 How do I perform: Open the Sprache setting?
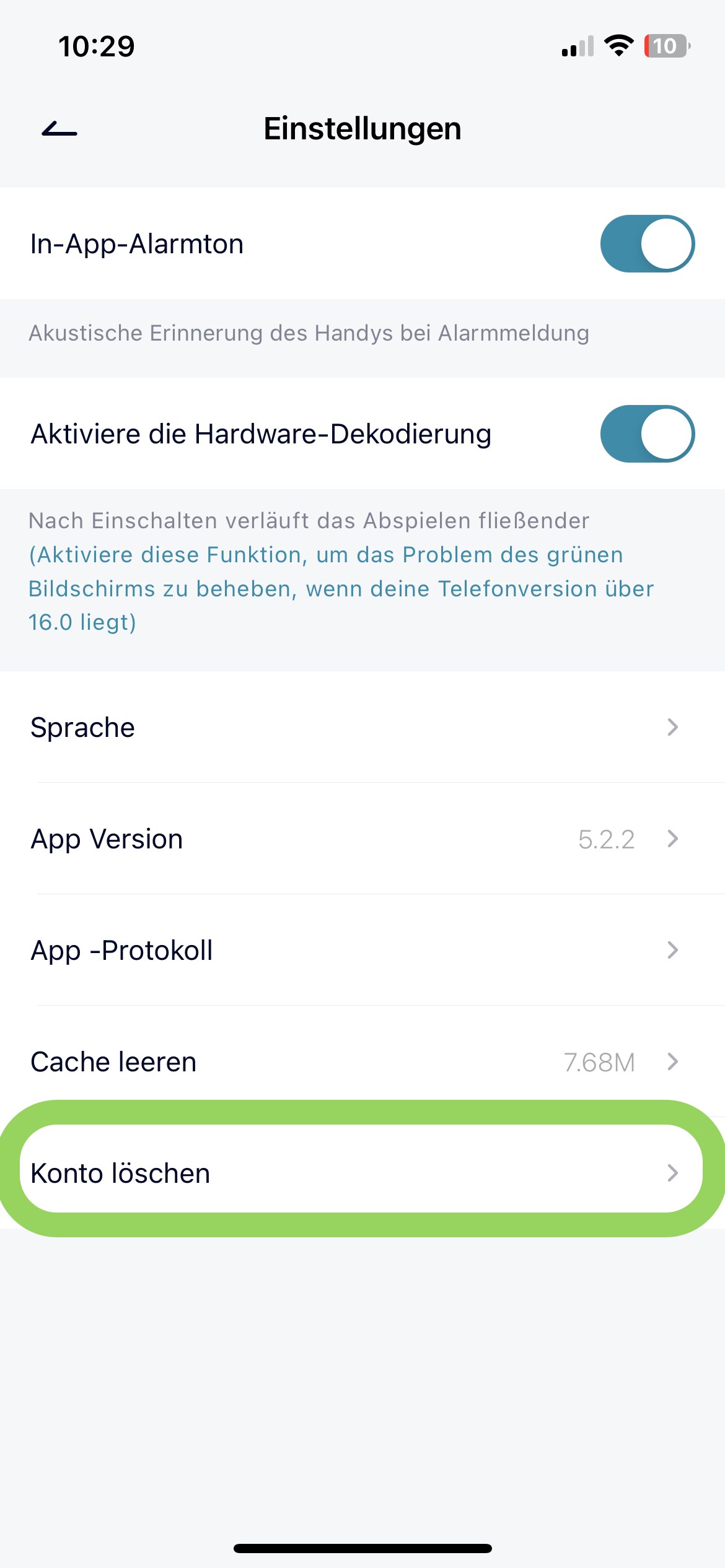pyautogui.click(x=362, y=727)
